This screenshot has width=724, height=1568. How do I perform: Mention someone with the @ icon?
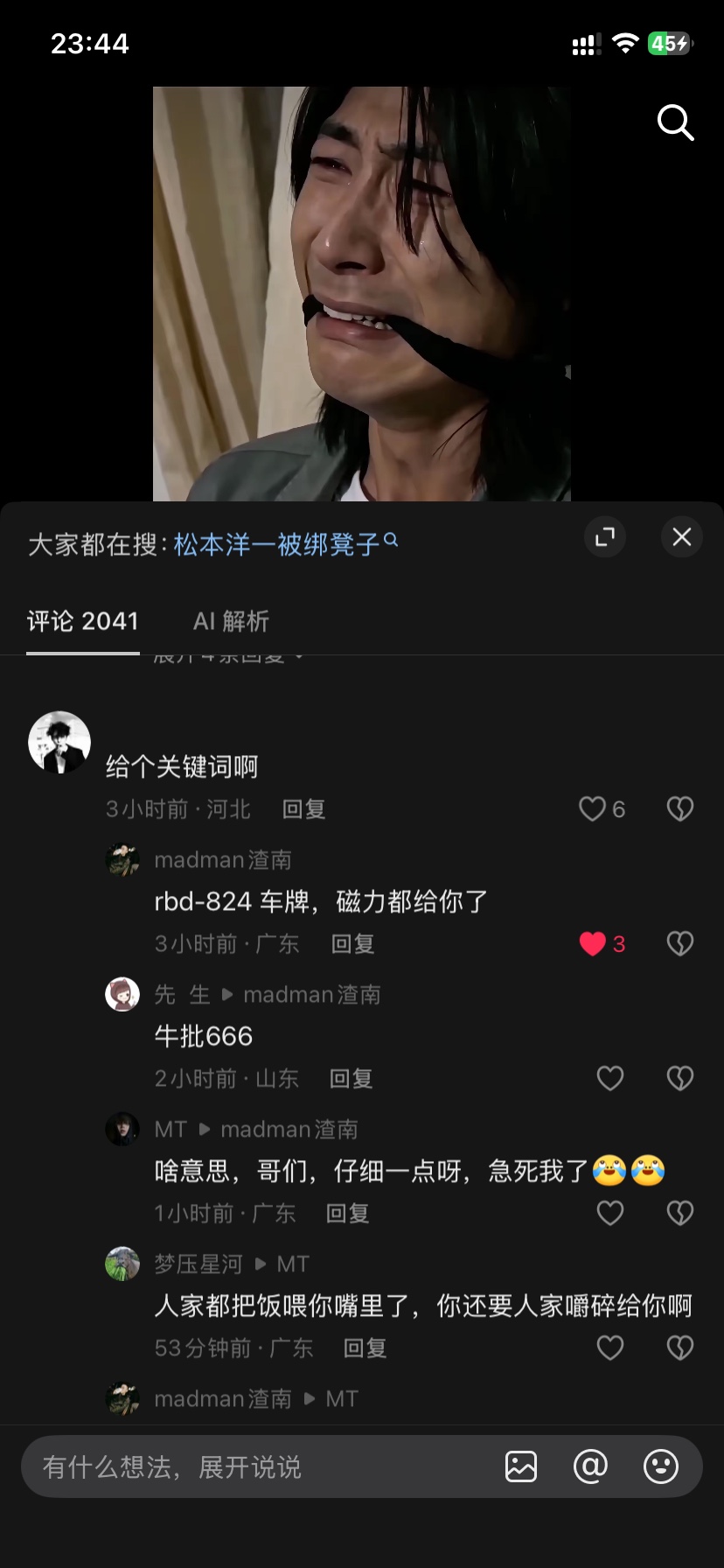click(x=590, y=1466)
